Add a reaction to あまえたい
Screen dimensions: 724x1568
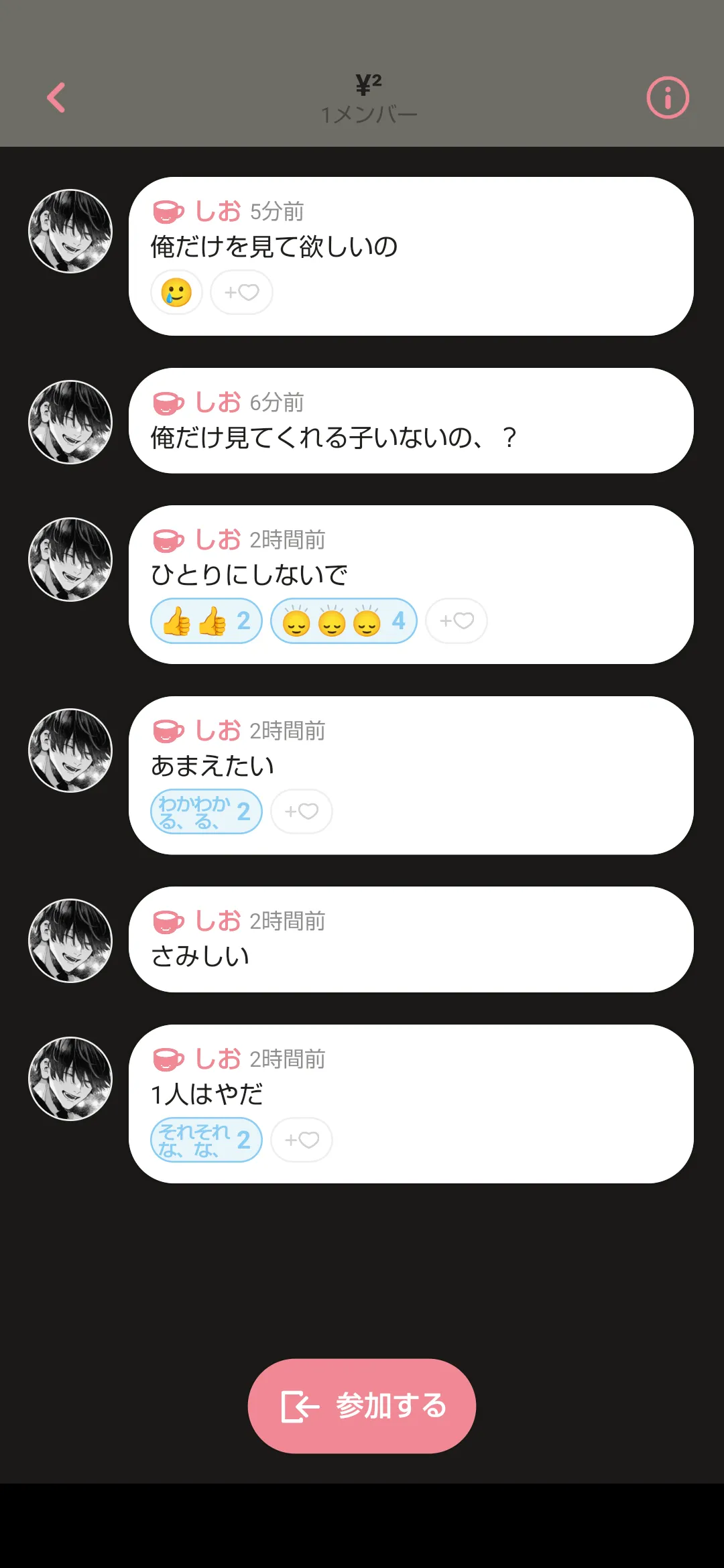tap(302, 811)
